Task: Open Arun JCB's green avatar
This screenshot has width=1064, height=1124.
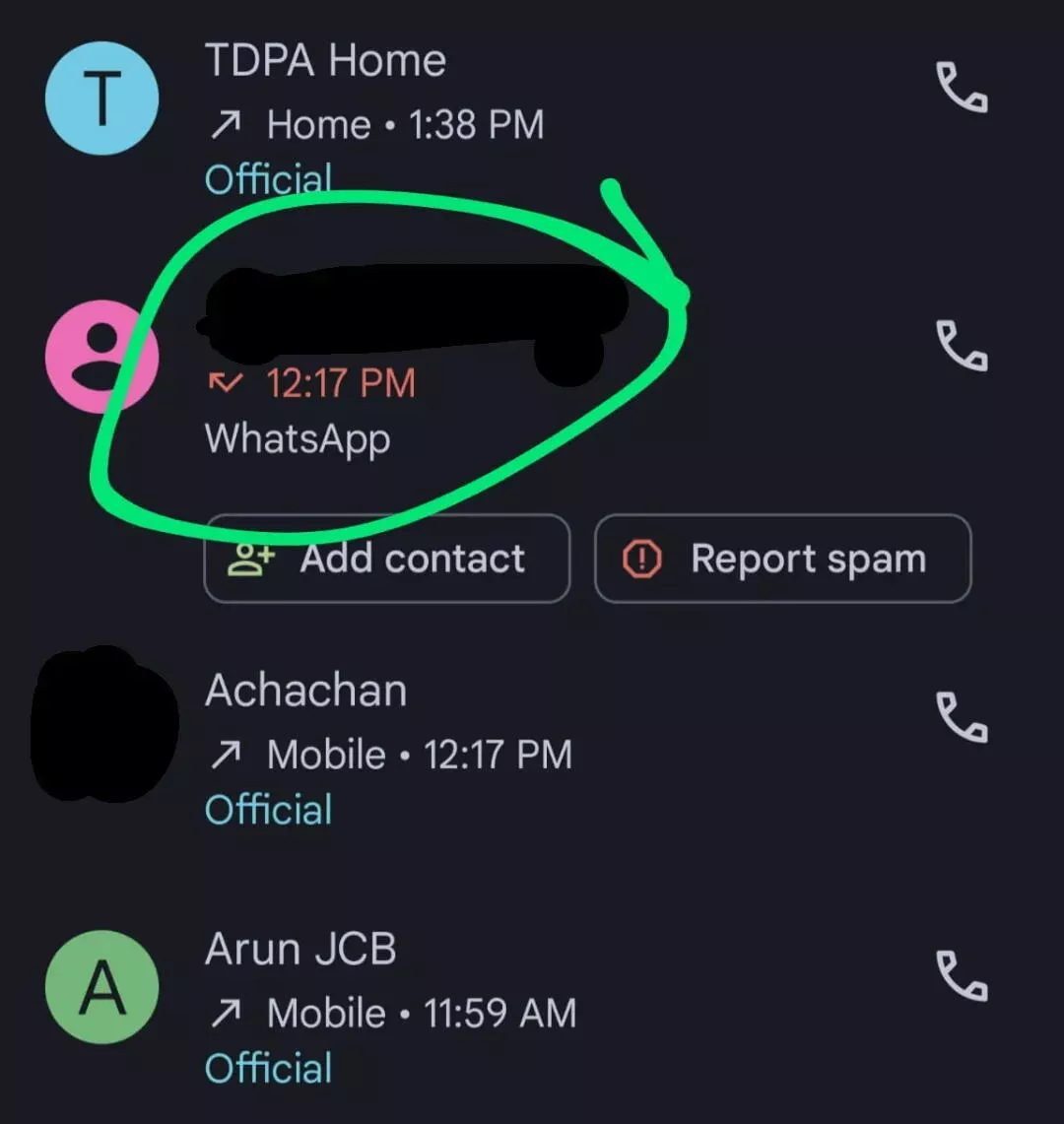Action: pyautogui.click(x=101, y=987)
